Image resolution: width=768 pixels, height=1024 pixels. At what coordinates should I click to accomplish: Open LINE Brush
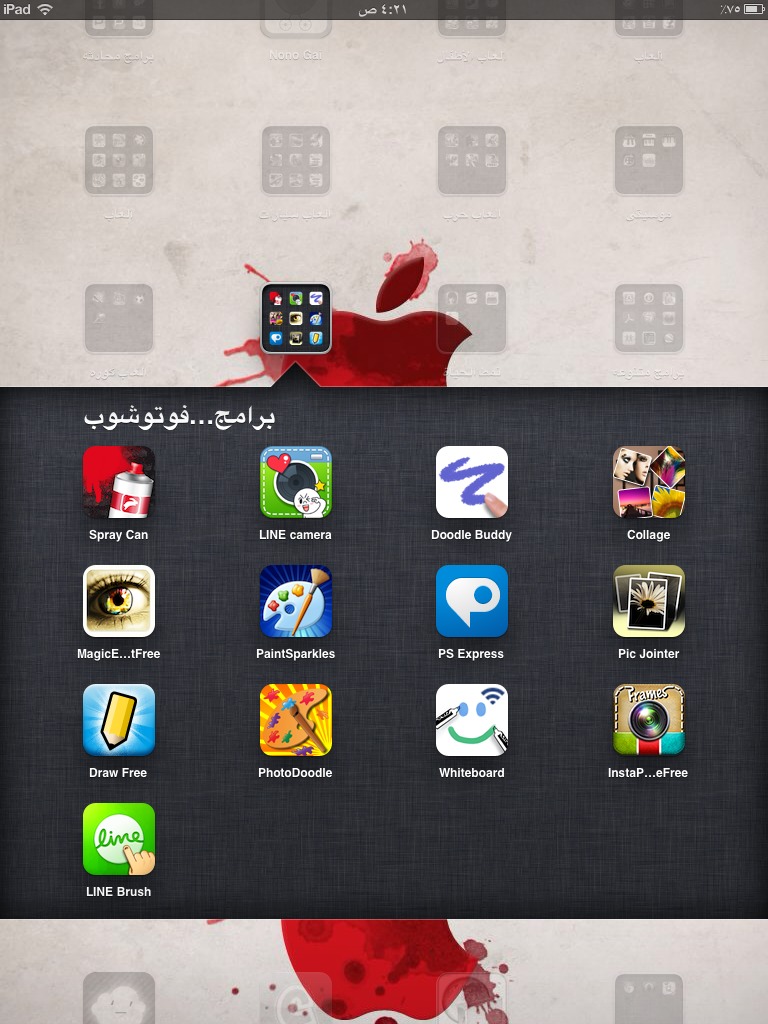[119, 839]
